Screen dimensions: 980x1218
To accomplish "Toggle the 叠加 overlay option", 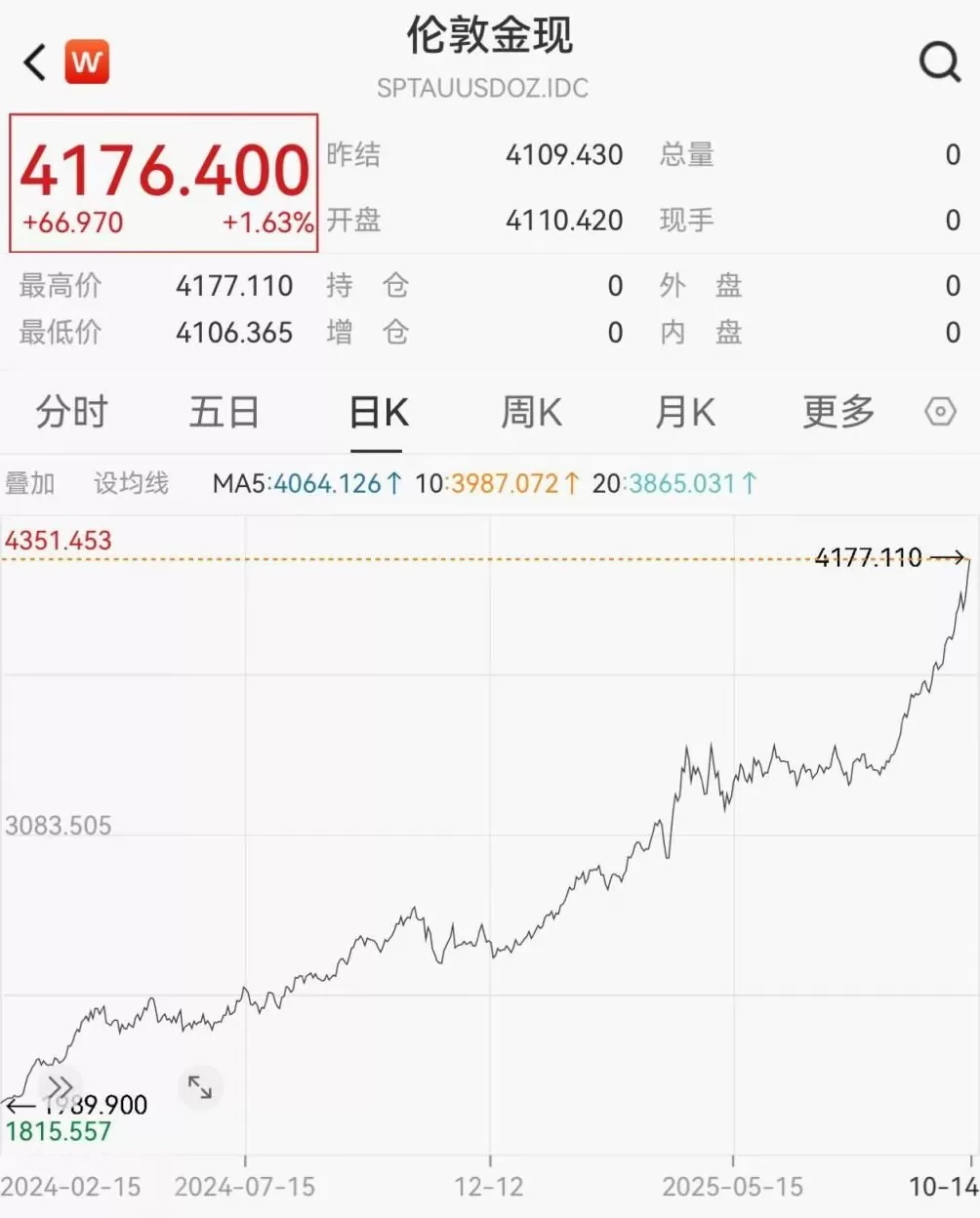I will pos(32,482).
